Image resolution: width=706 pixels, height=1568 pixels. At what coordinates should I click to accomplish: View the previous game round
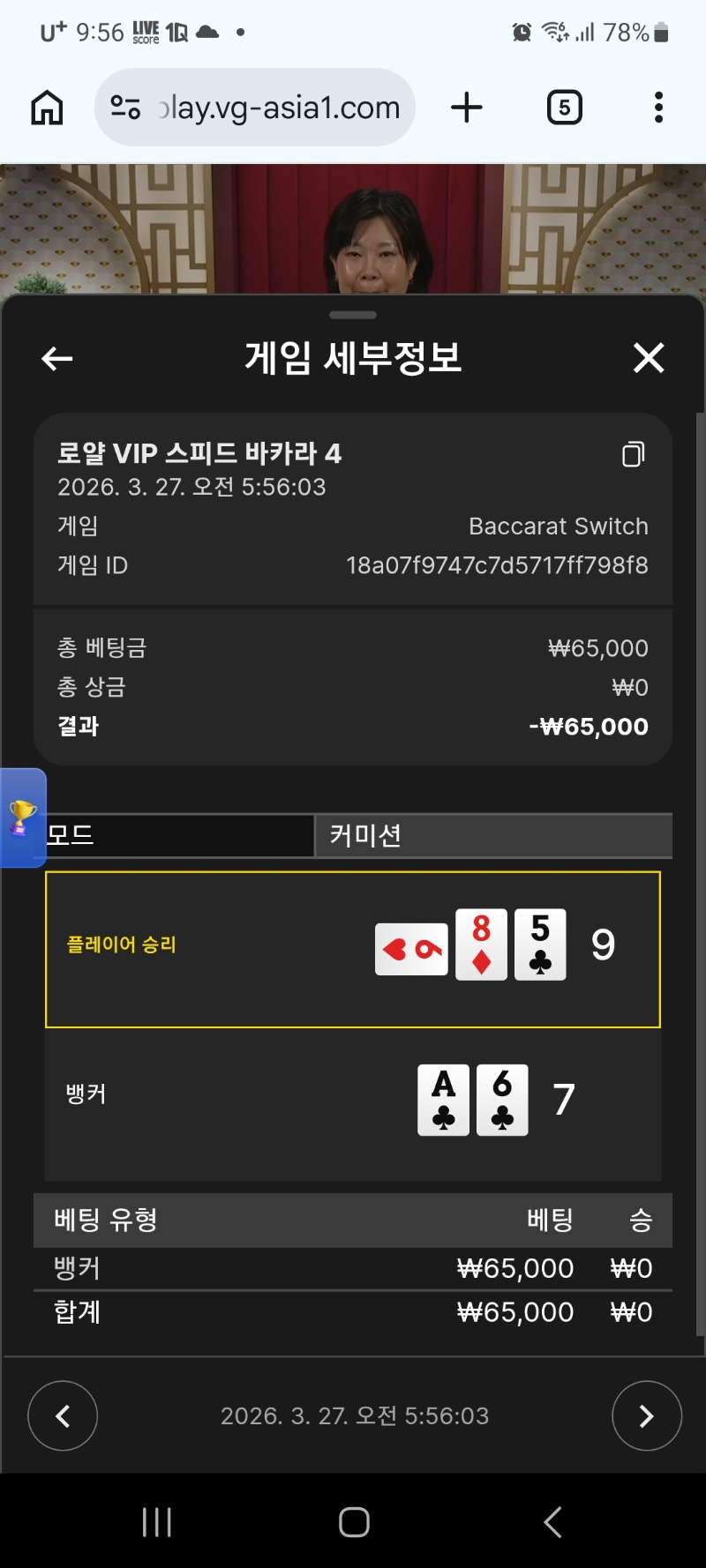pyautogui.click(x=63, y=1415)
